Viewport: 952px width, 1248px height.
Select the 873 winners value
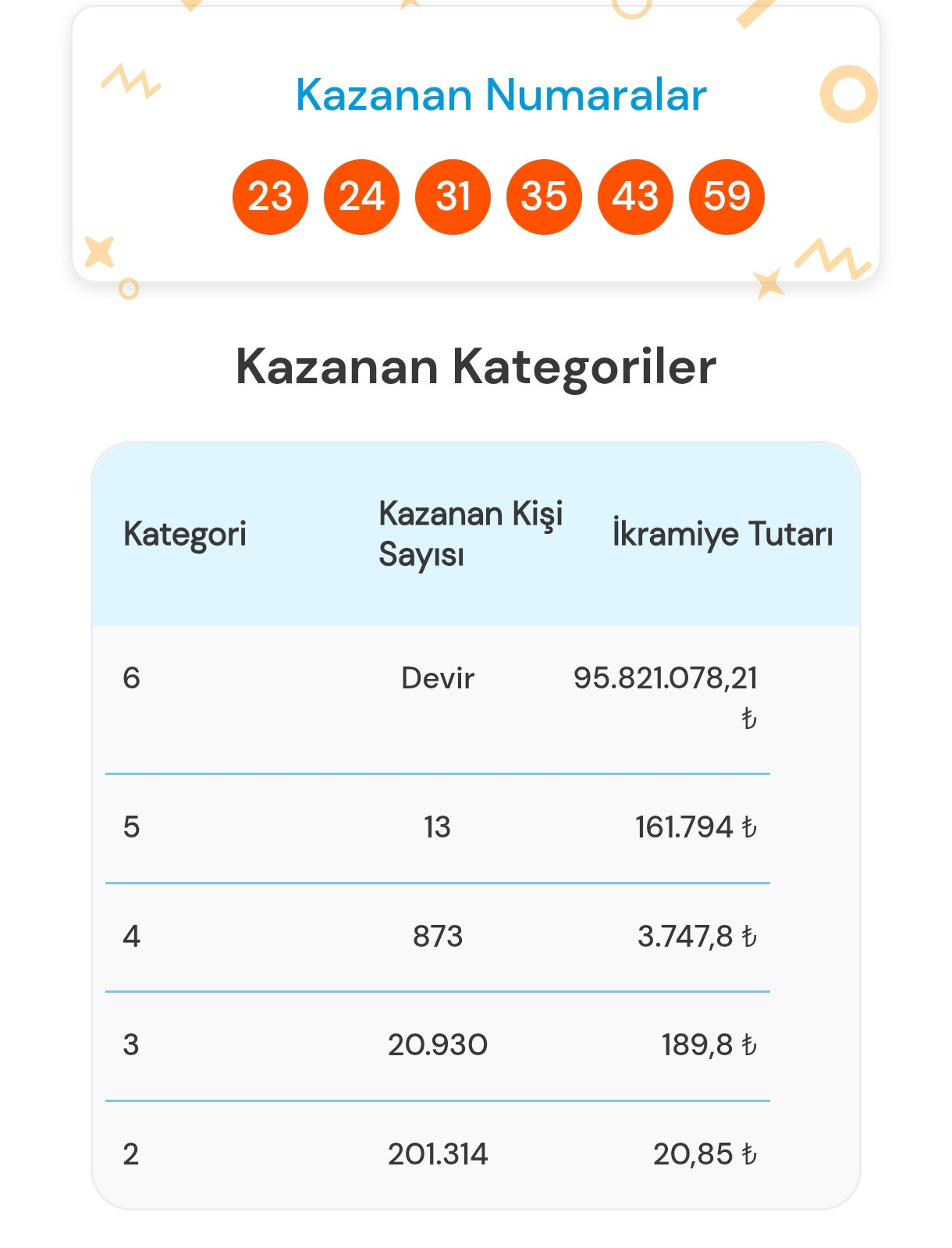(436, 936)
